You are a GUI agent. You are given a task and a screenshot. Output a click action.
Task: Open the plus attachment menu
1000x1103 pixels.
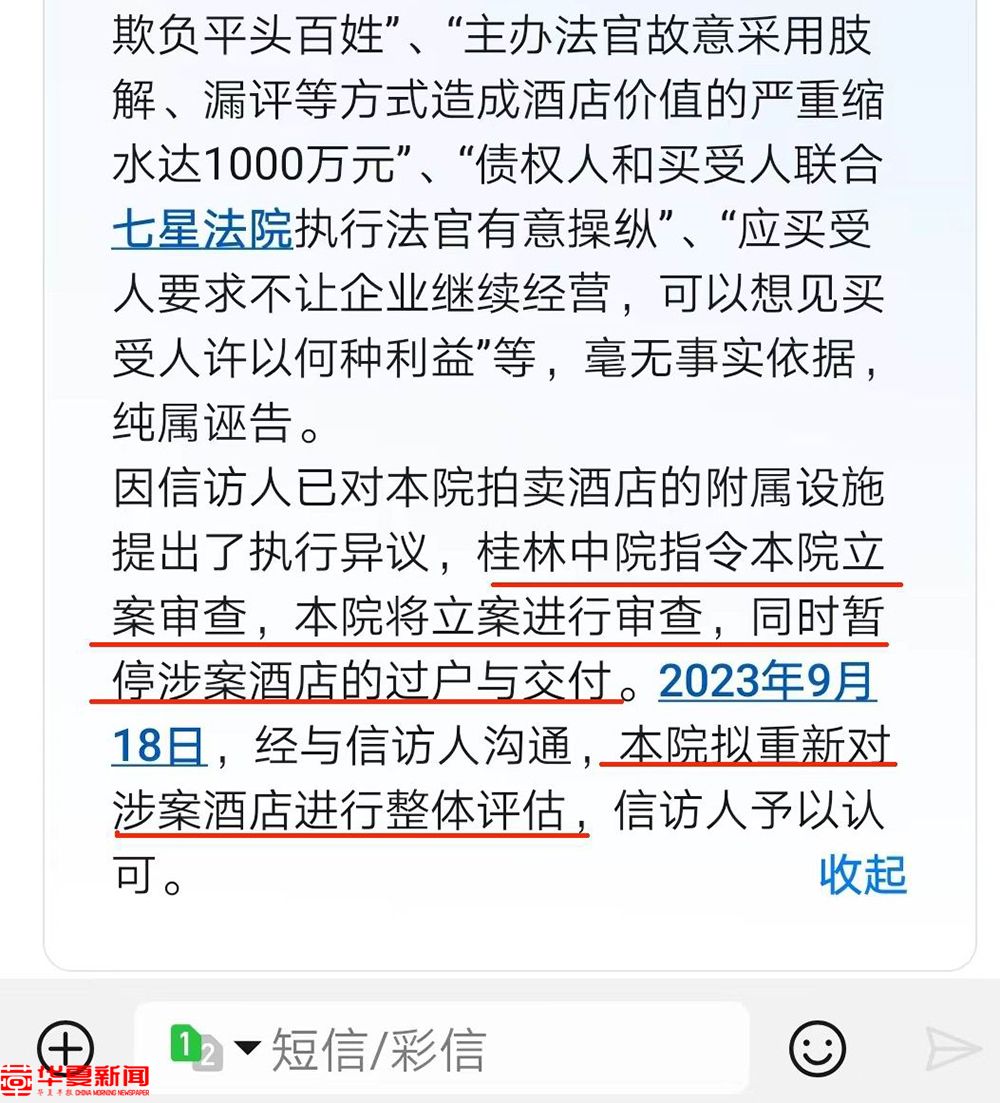click(x=66, y=1048)
